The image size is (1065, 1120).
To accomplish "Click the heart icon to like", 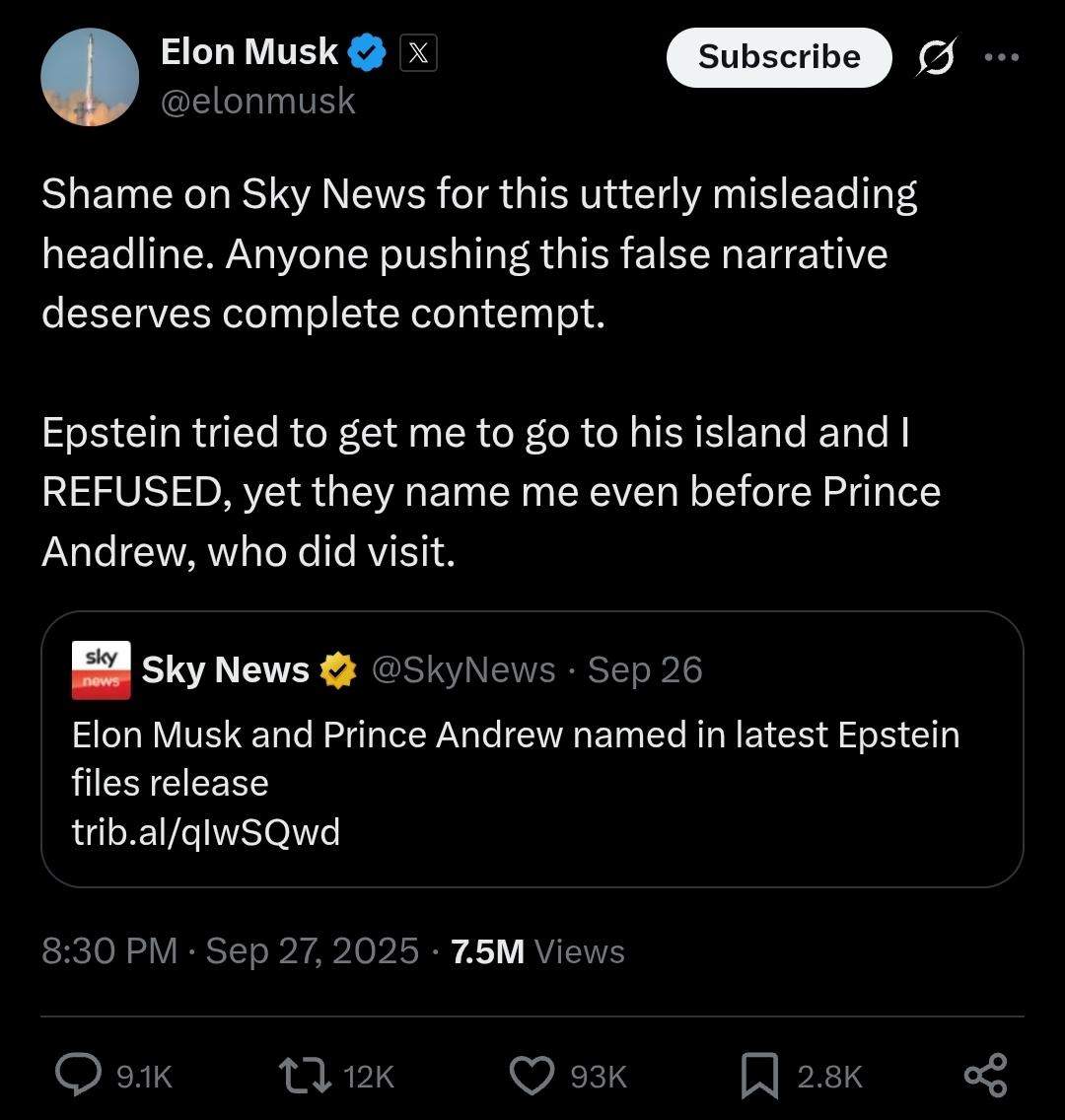I will pyautogui.click(x=532, y=1076).
